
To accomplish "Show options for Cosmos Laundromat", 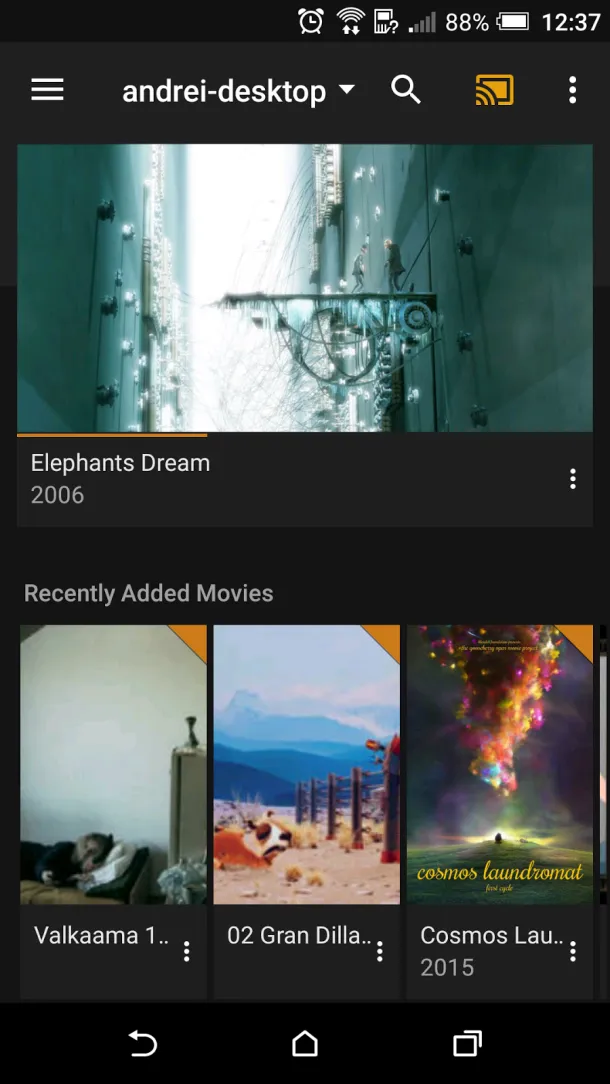I will tap(572, 950).
